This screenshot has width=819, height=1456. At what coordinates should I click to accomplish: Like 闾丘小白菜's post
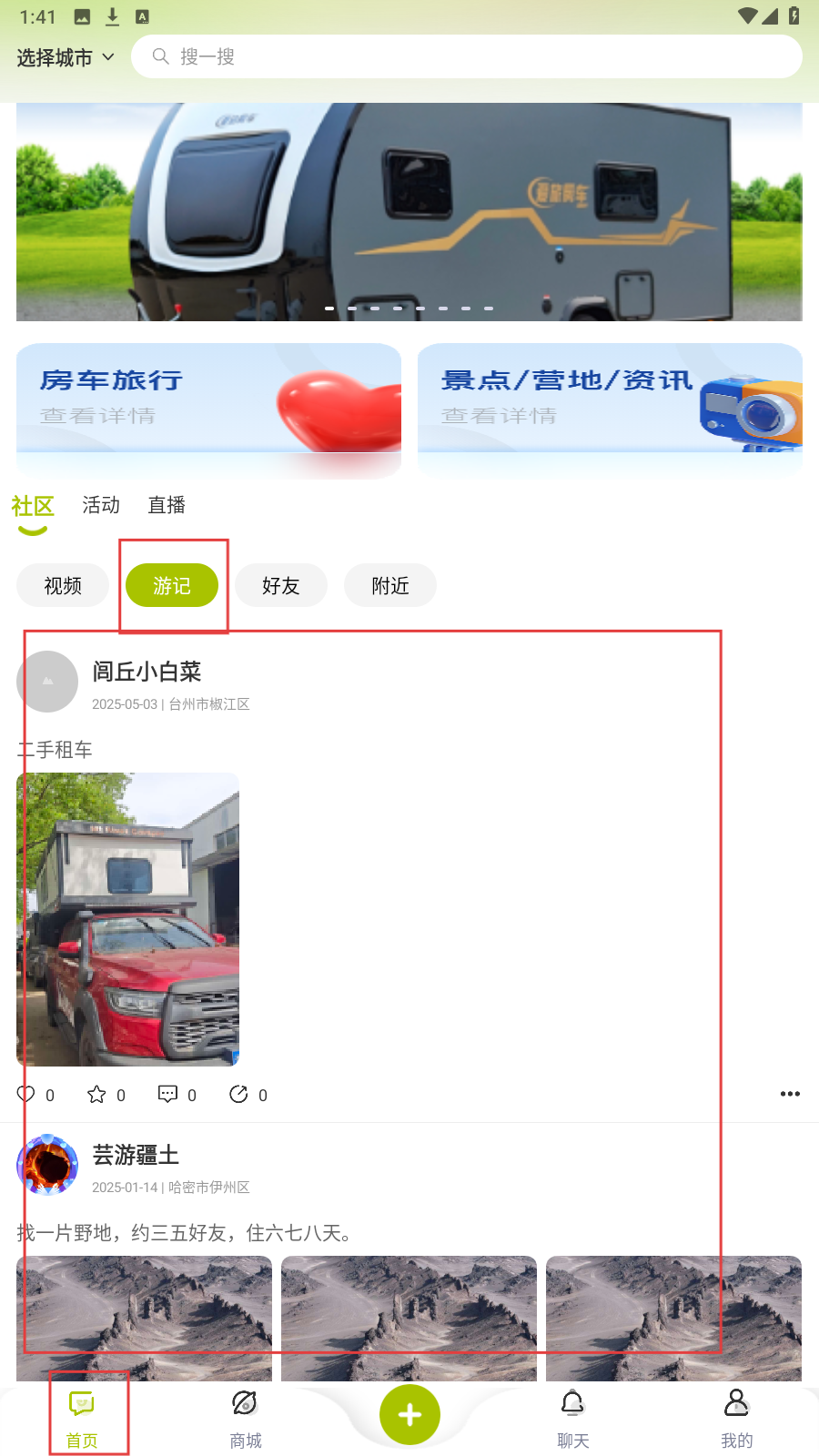pos(26,1095)
